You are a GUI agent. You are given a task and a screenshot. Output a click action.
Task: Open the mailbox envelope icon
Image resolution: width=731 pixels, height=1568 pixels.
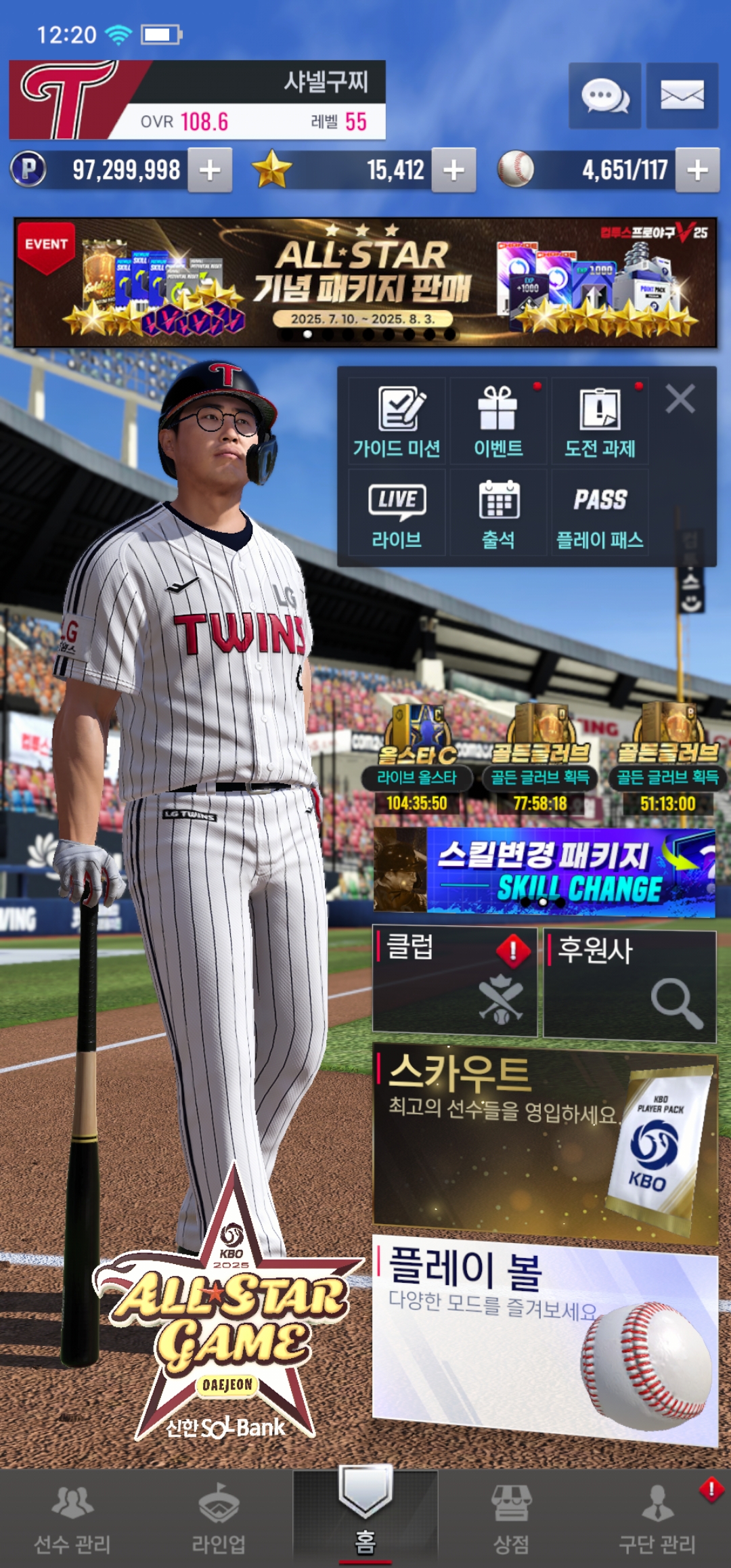(x=682, y=95)
